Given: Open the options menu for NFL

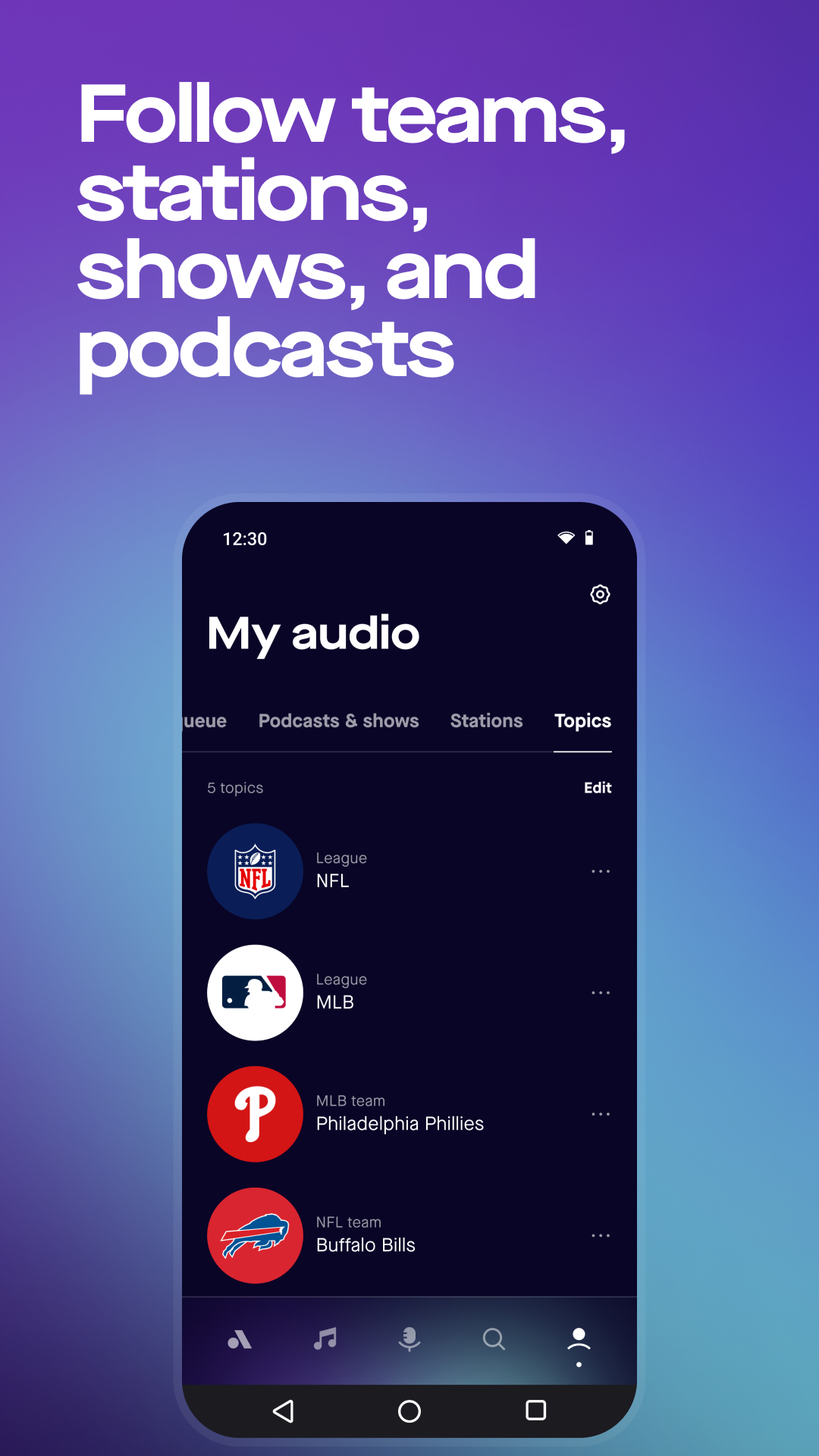Looking at the screenshot, I should [x=601, y=871].
